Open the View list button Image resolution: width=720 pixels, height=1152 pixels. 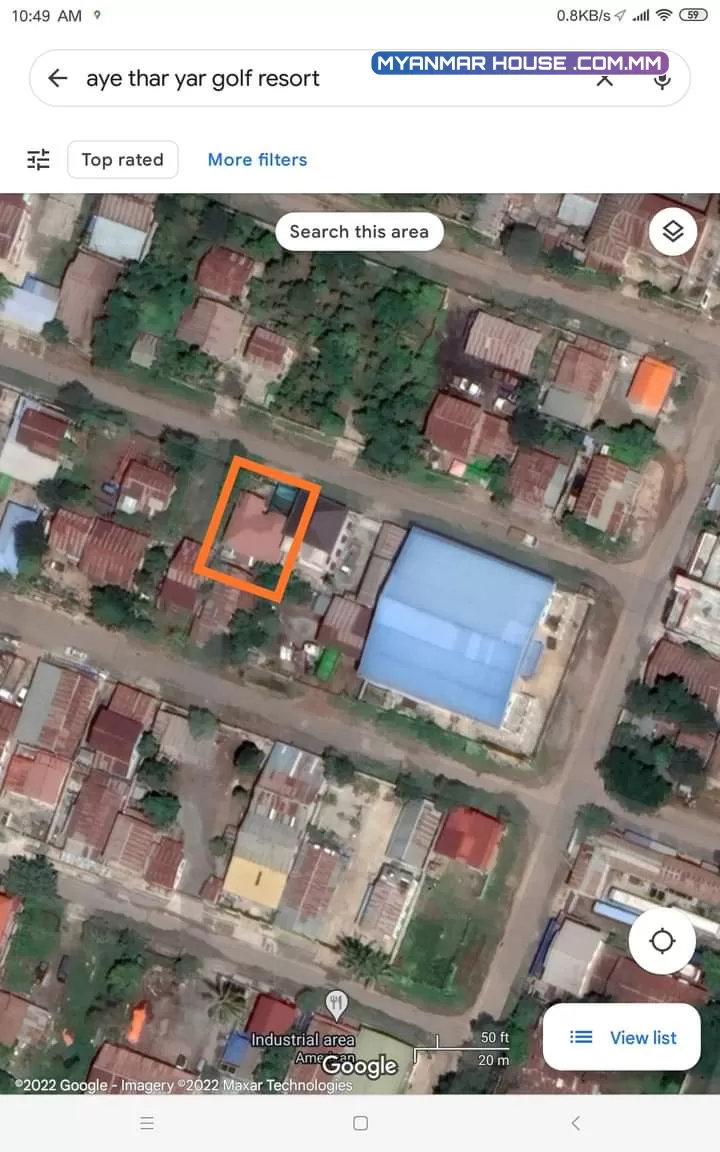[x=622, y=1037]
